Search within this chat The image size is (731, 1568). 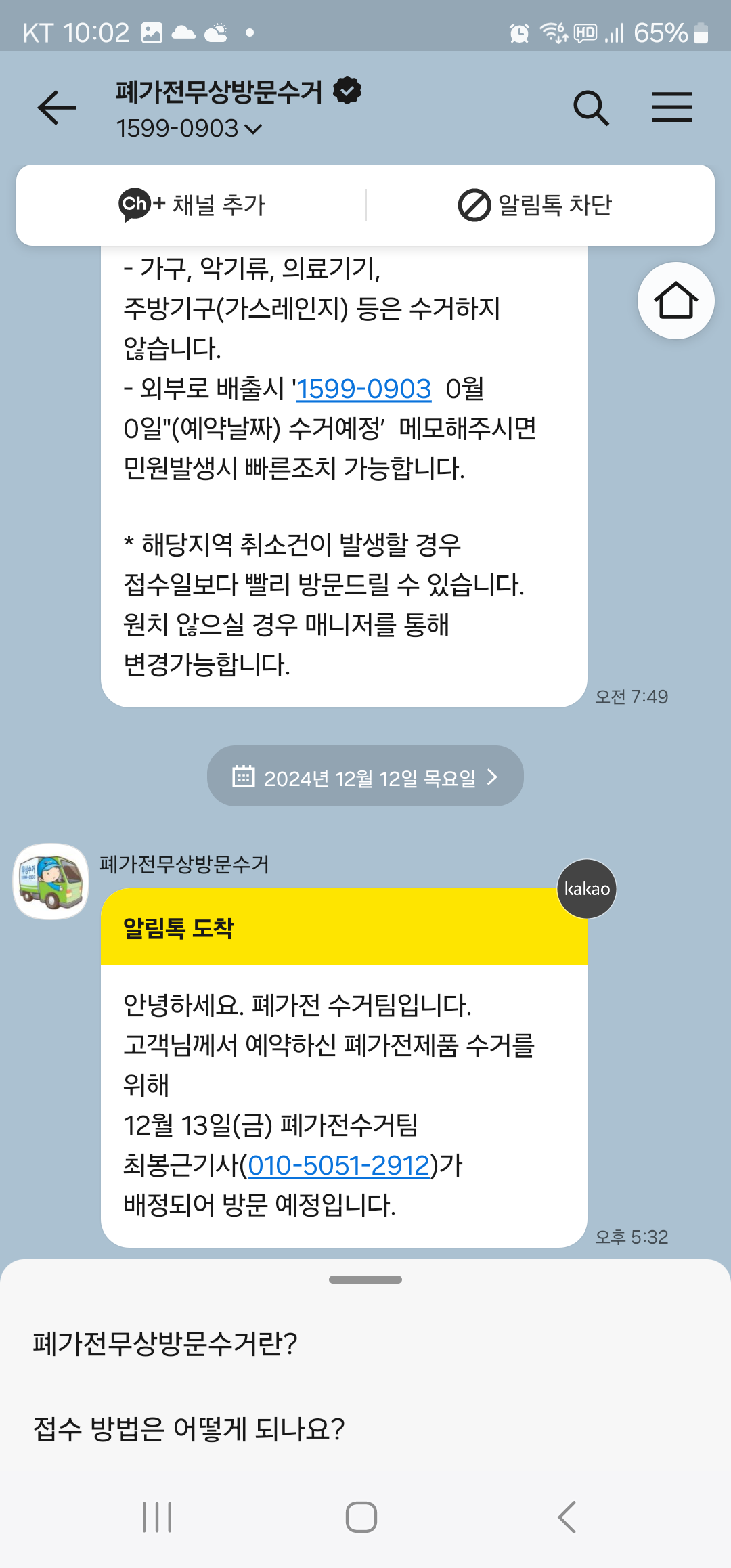click(591, 108)
